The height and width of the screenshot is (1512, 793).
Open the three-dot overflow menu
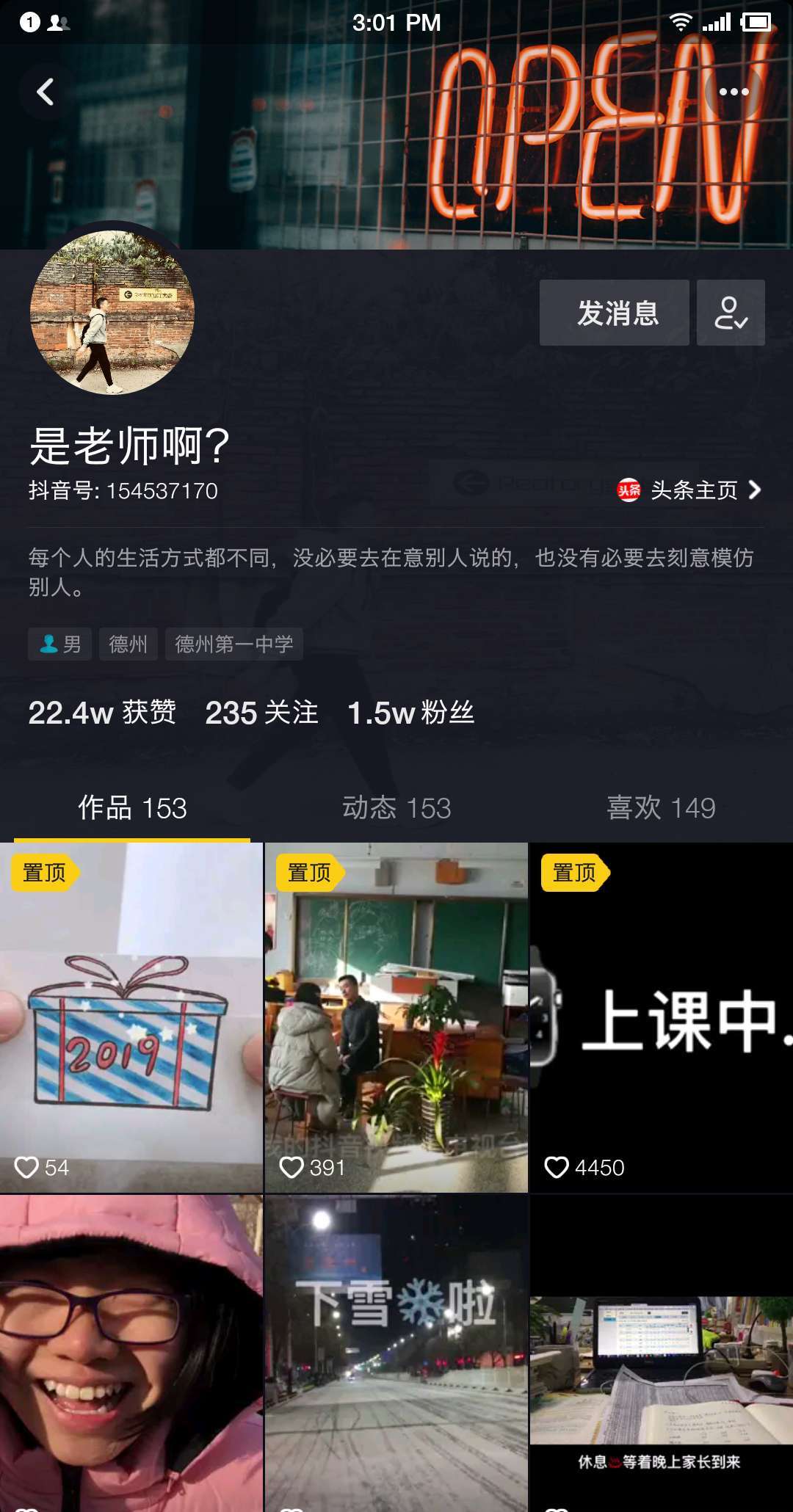734,92
